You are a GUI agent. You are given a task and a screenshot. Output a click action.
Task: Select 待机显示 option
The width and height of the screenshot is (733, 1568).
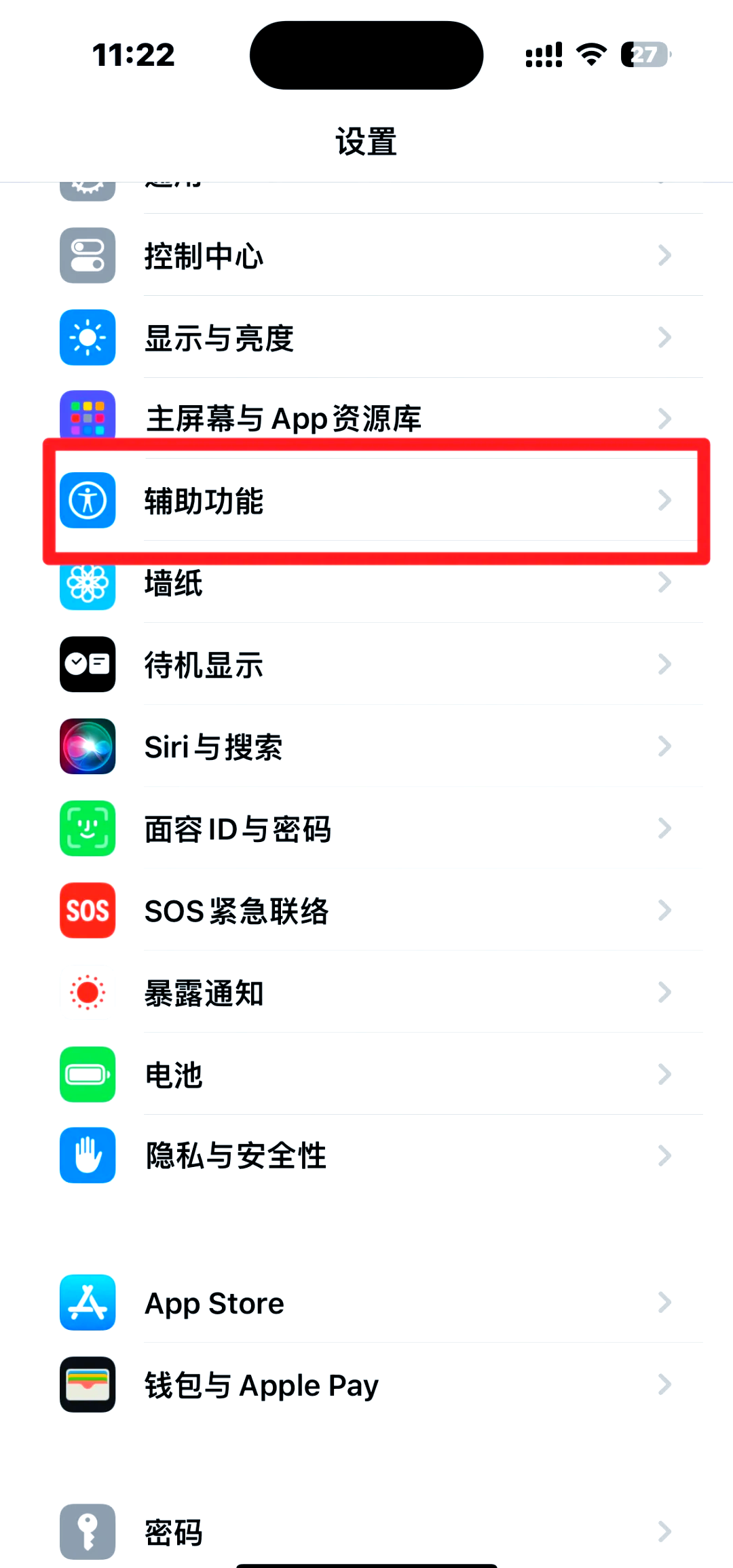pos(366,665)
